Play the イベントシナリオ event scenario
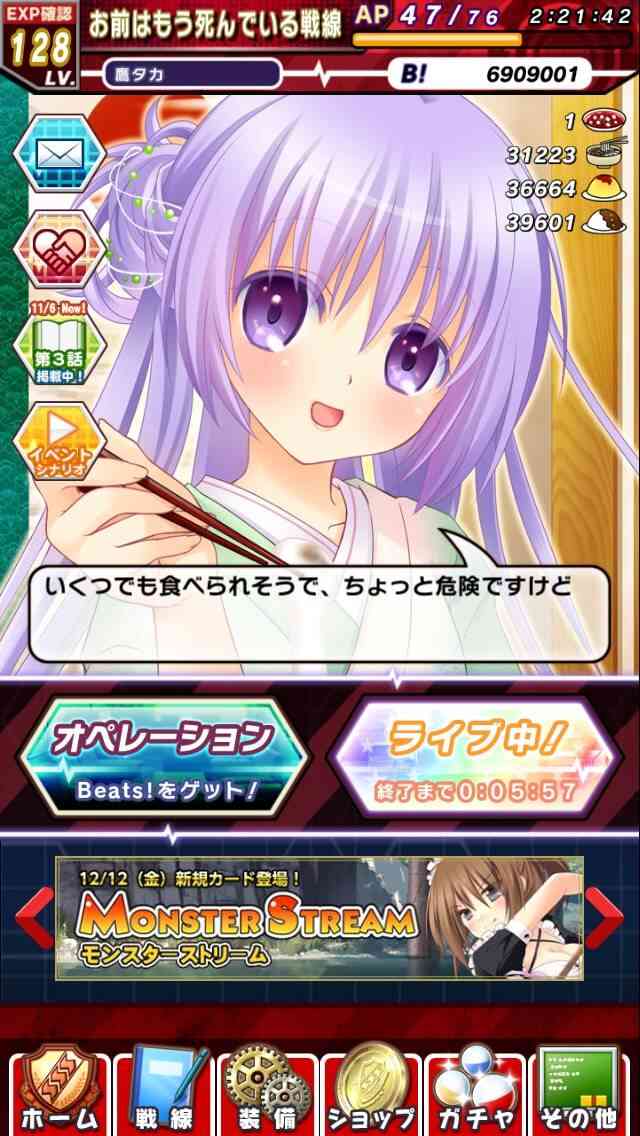This screenshot has width=640, height=1136. click(x=59, y=442)
